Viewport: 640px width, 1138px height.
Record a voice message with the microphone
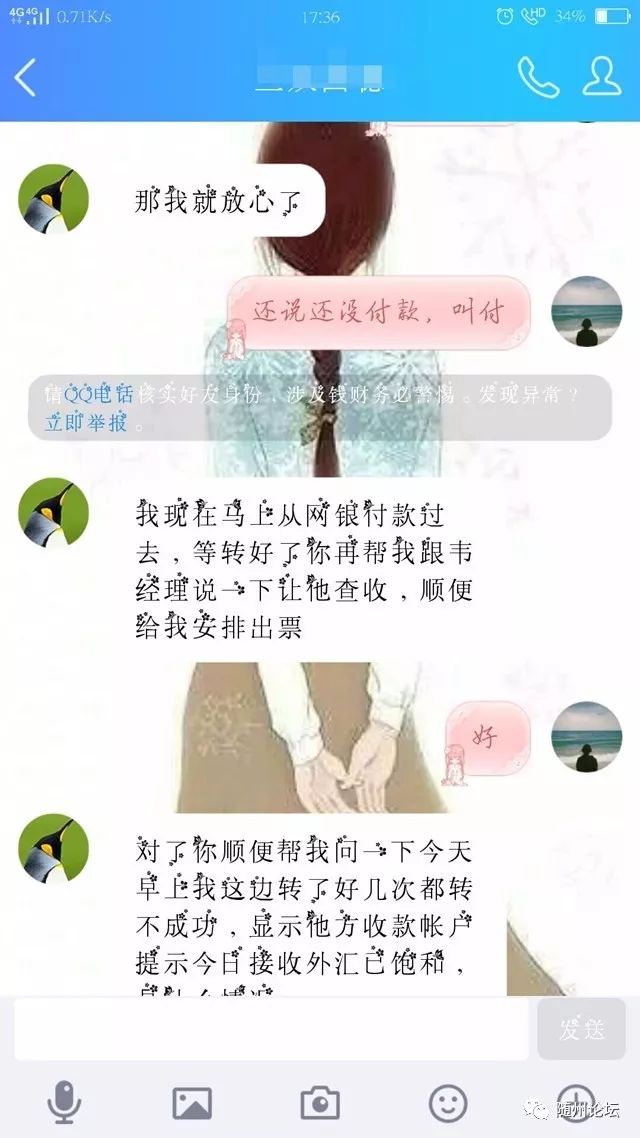[x=64, y=1103]
